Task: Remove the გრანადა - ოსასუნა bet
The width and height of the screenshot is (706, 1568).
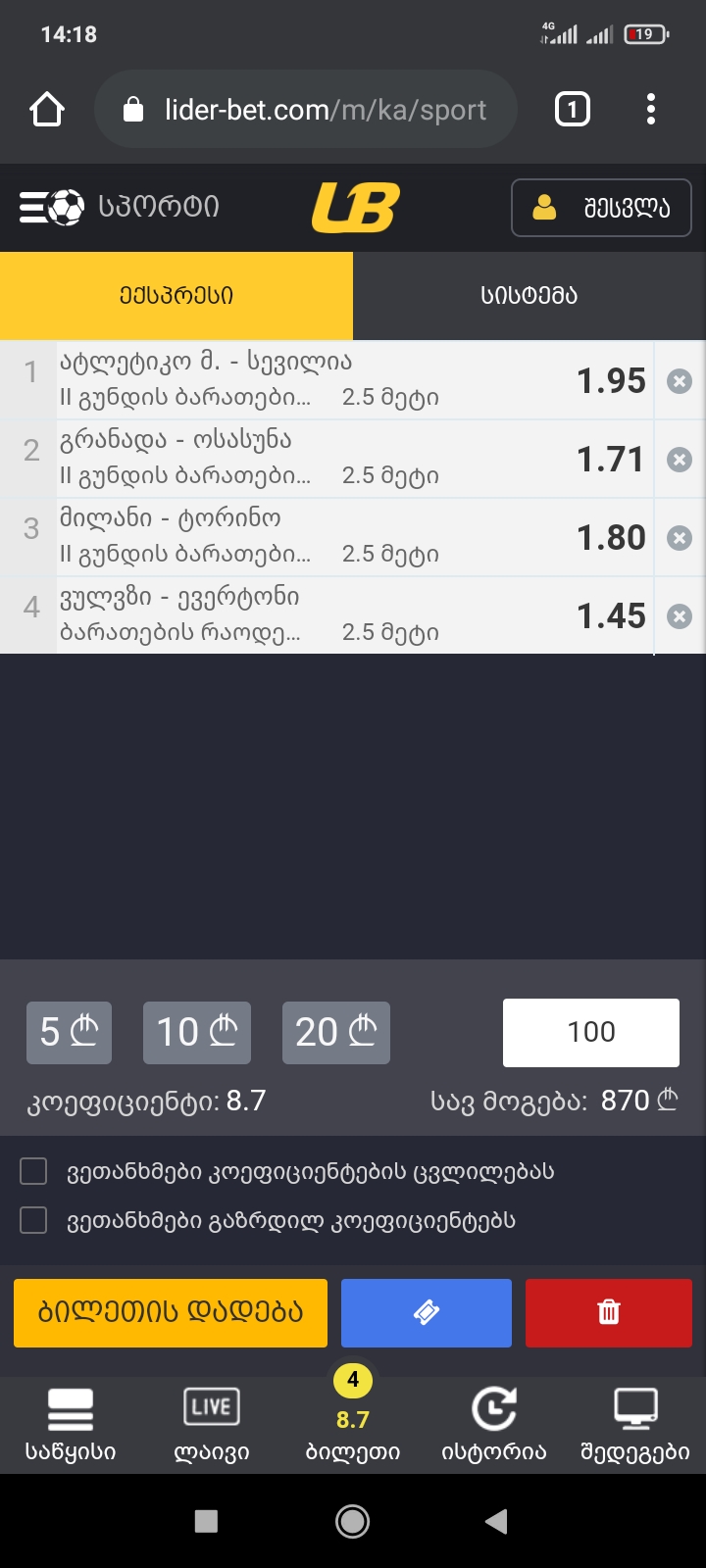Action: click(680, 460)
